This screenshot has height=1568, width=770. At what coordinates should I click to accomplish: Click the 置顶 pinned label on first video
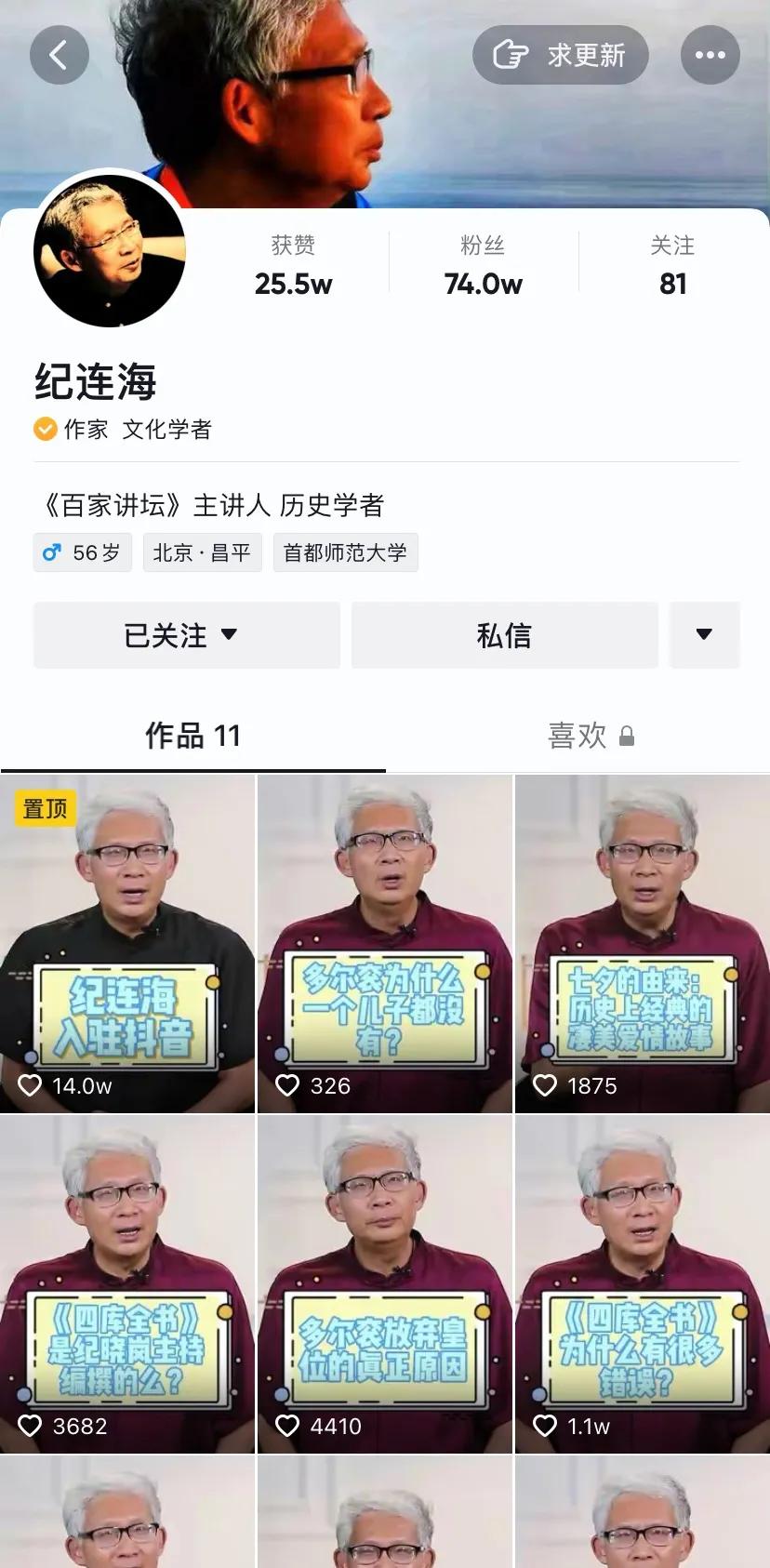pyautogui.click(x=45, y=808)
